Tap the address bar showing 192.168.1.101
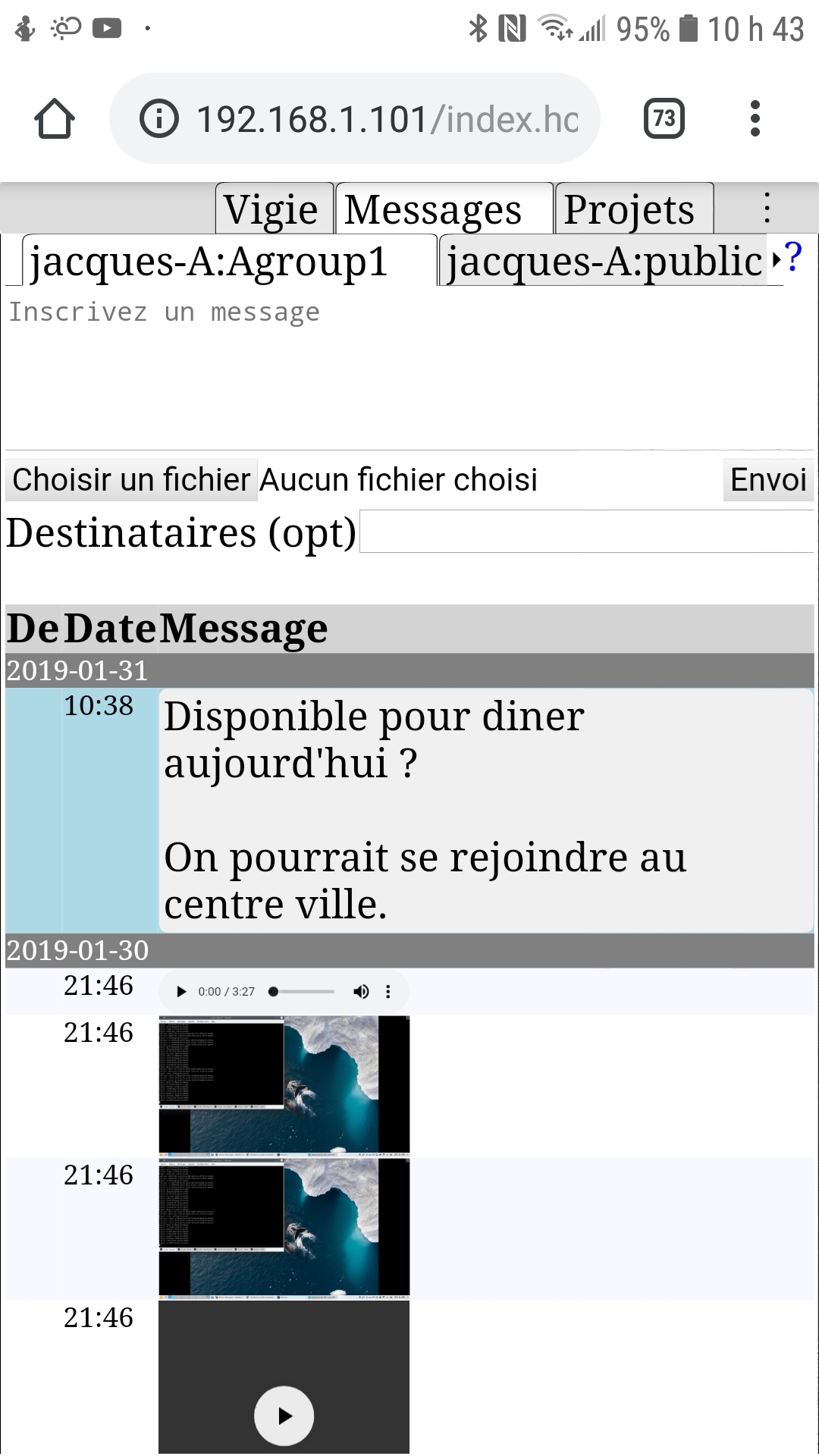 [355, 119]
